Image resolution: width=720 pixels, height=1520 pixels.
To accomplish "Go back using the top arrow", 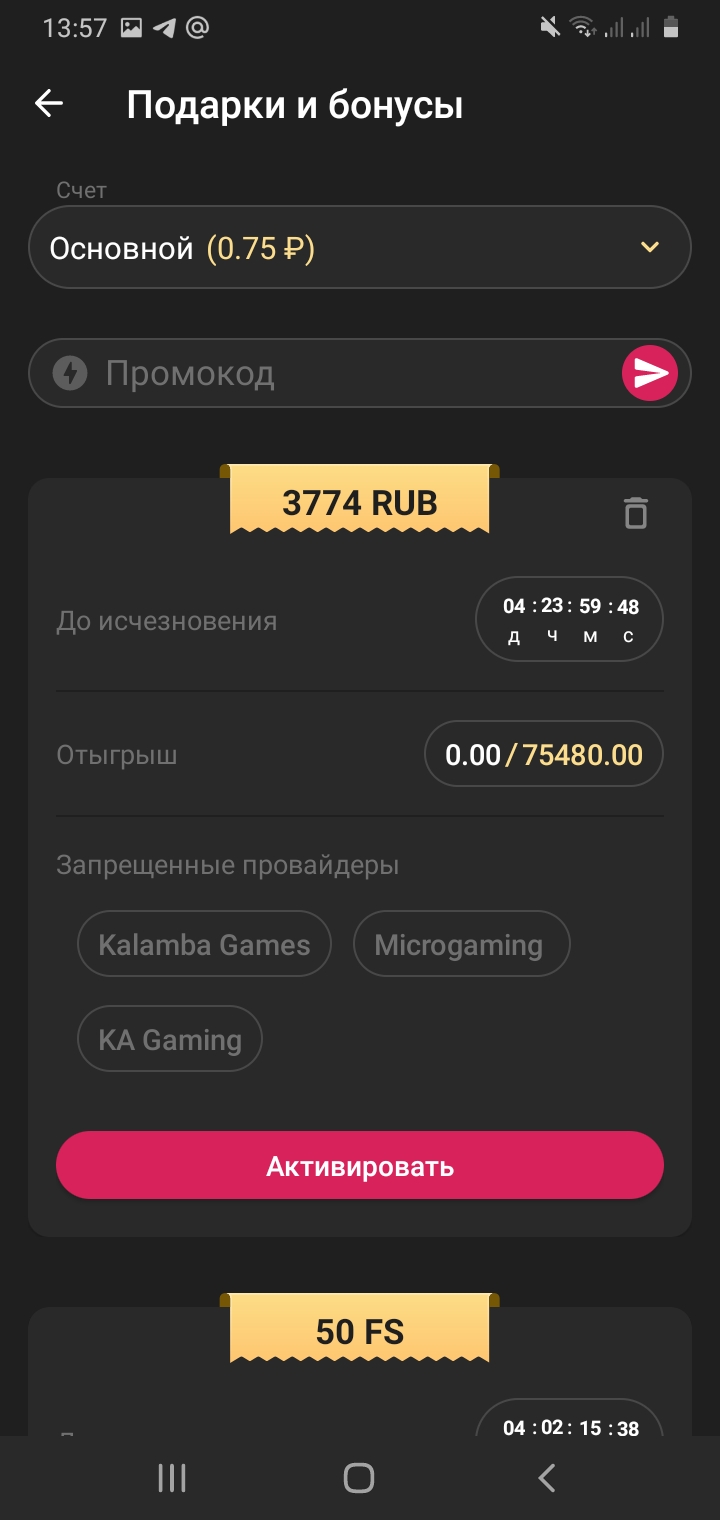I will pyautogui.click(x=49, y=103).
